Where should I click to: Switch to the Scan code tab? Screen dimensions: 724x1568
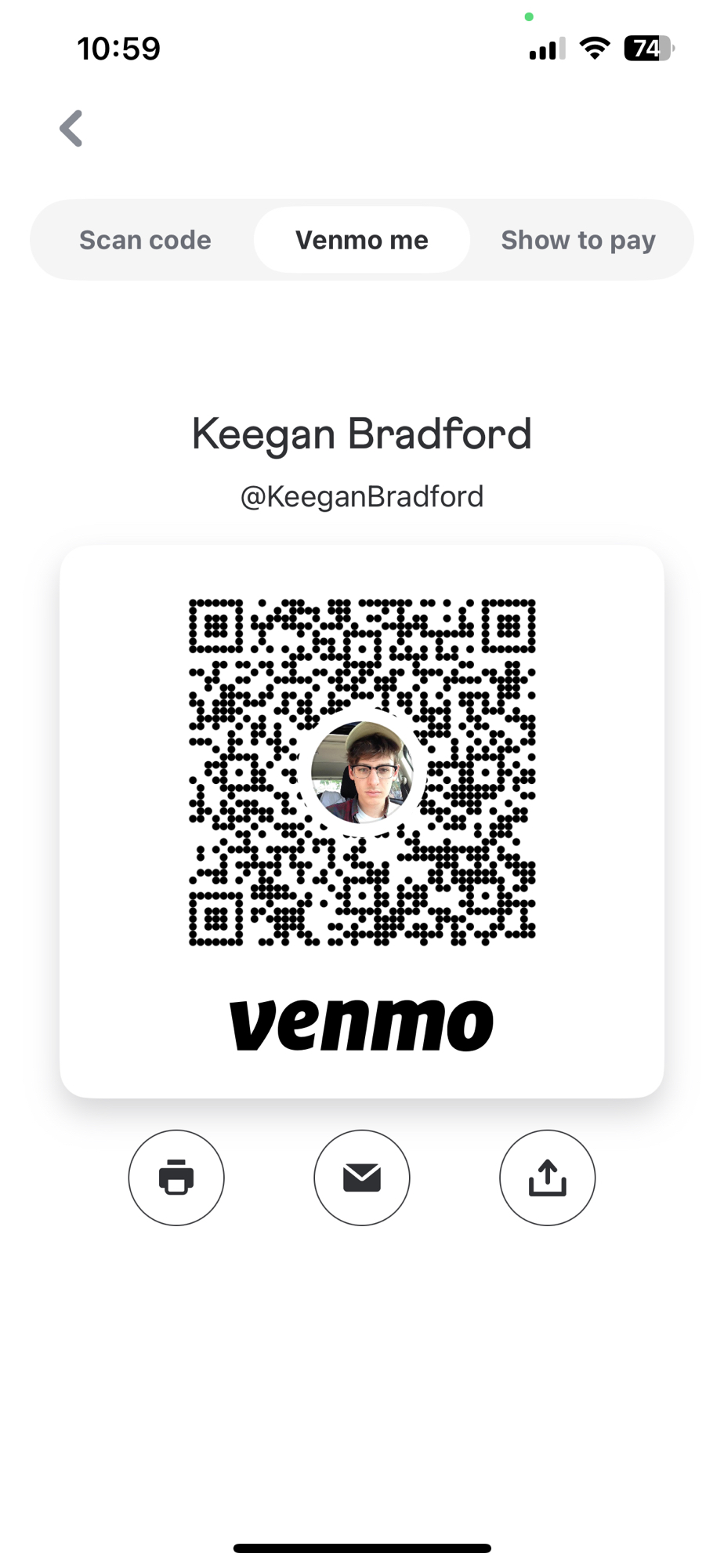coord(145,240)
